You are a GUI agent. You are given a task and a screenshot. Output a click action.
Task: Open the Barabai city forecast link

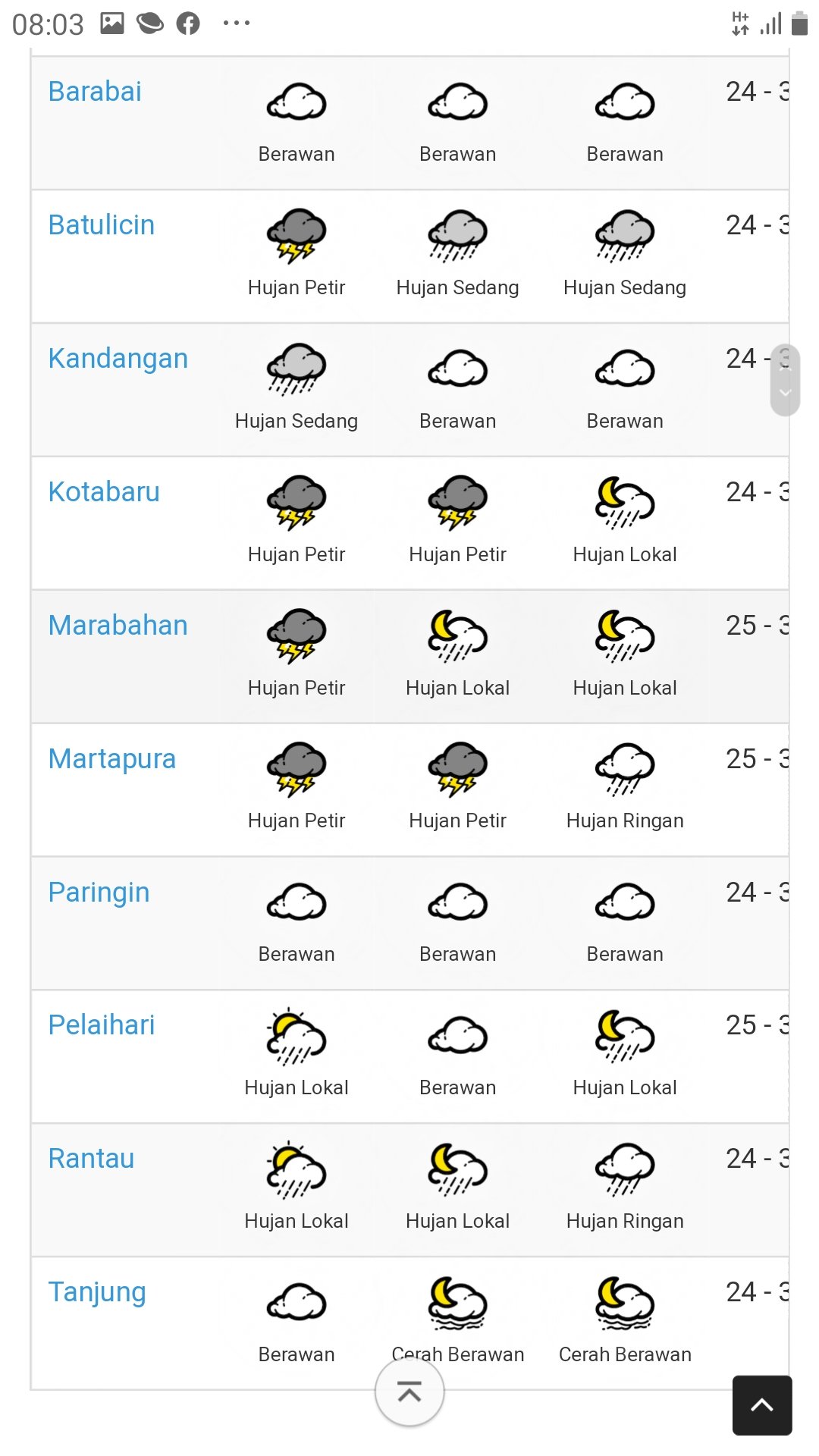[95, 92]
